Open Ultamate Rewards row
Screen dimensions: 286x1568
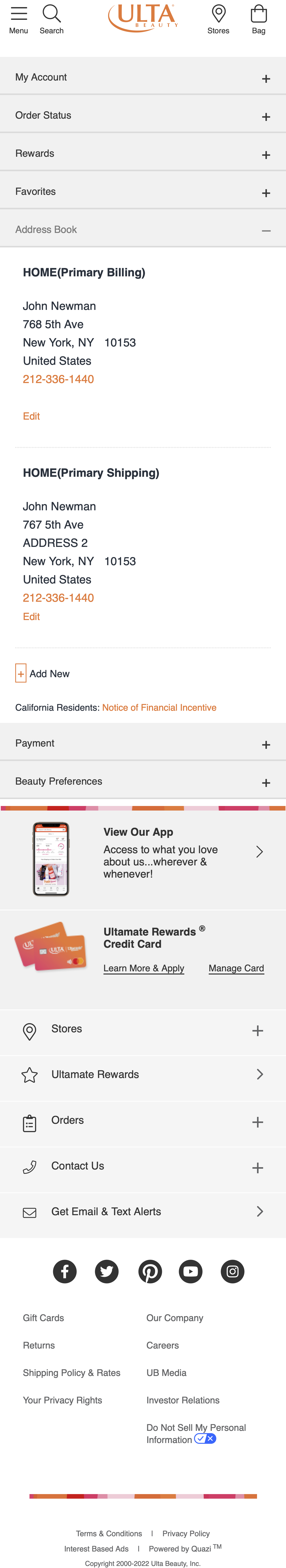pos(143,1074)
